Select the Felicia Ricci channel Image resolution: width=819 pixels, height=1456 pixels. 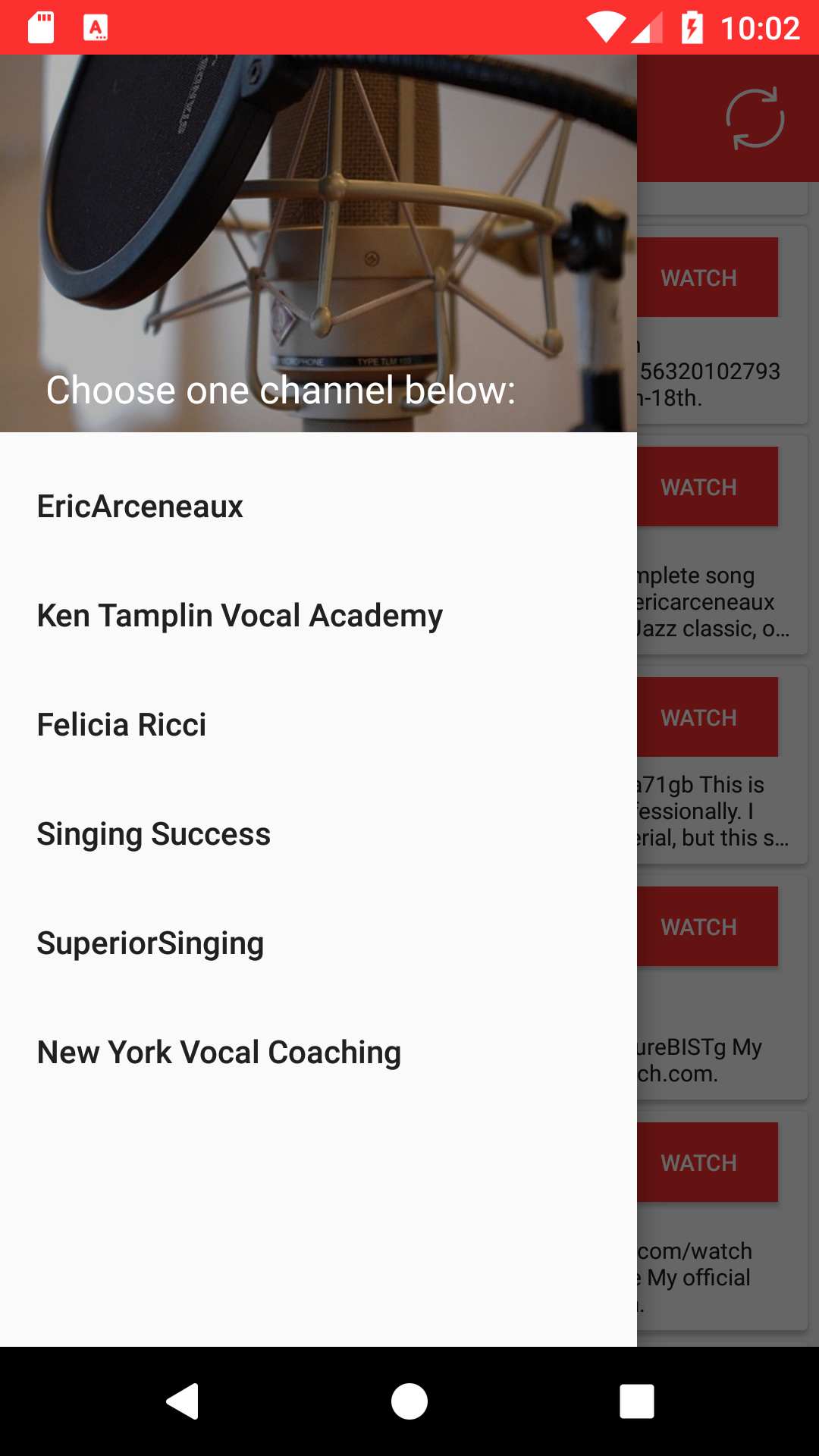(x=121, y=724)
